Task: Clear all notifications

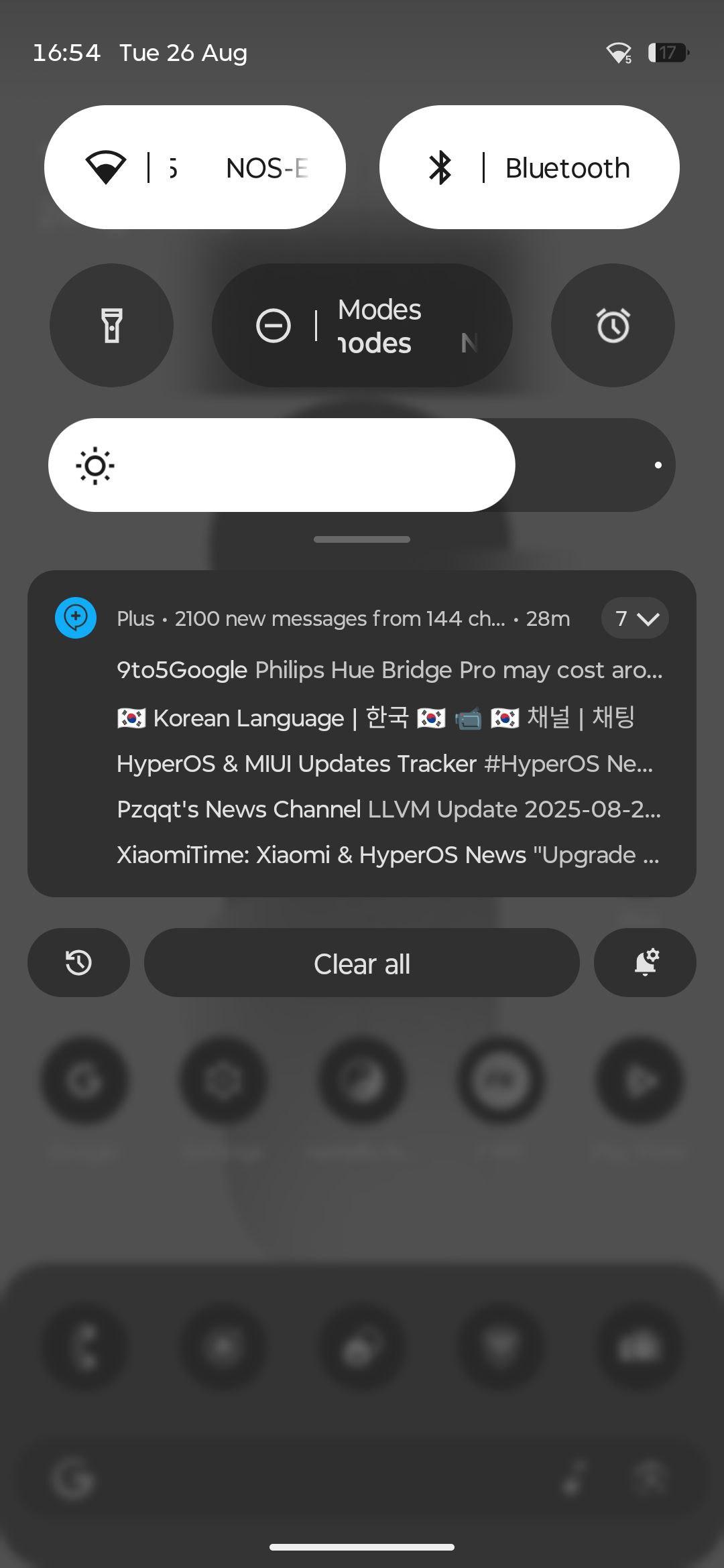Action: pyautogui.click(x=362, y=963)
